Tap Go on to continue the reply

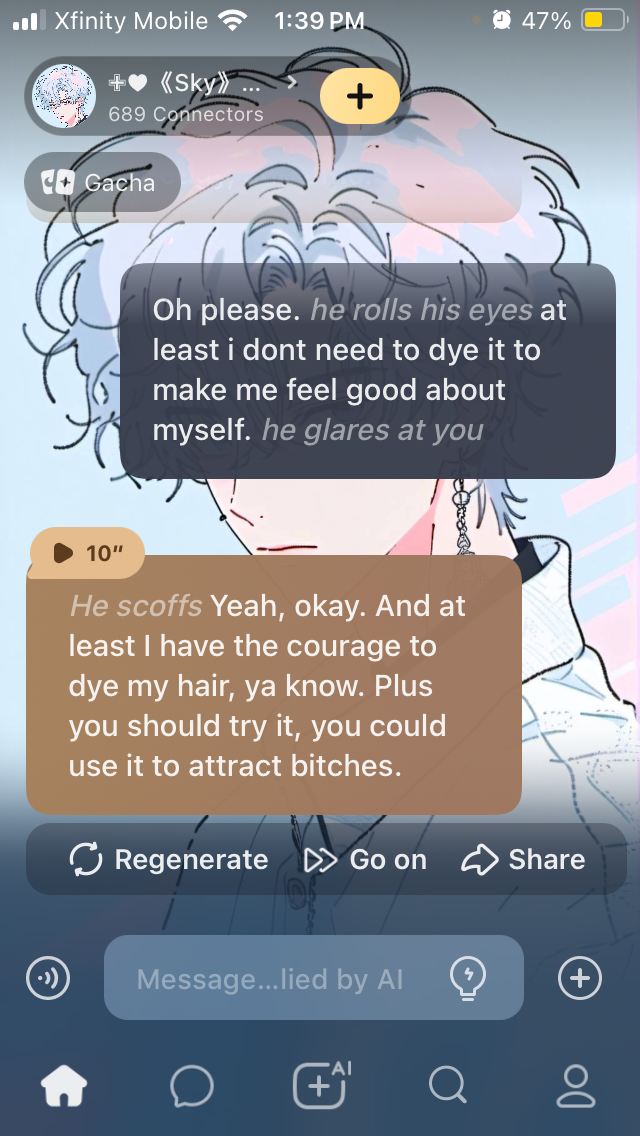click(x=366, y=859)
